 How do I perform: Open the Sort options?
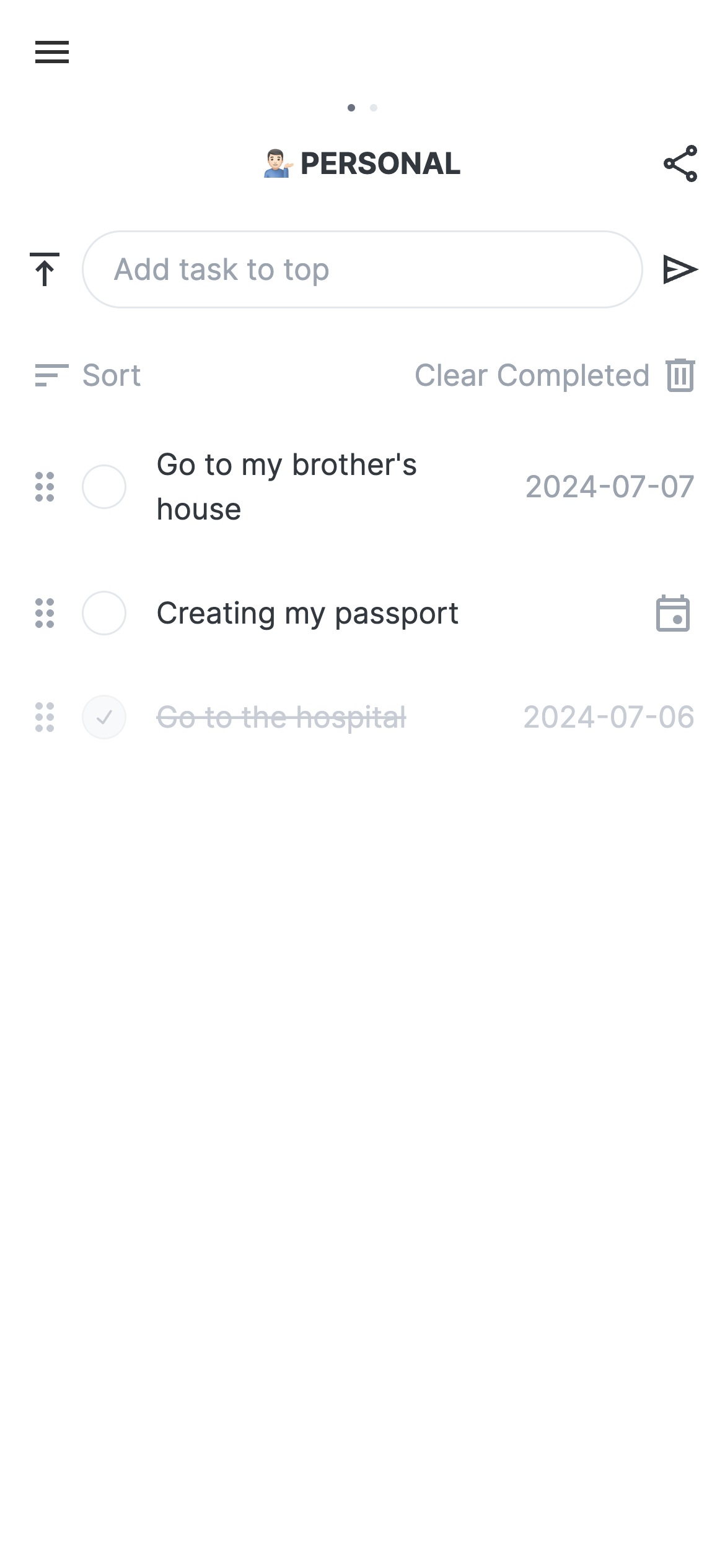[x=88, y=375]
